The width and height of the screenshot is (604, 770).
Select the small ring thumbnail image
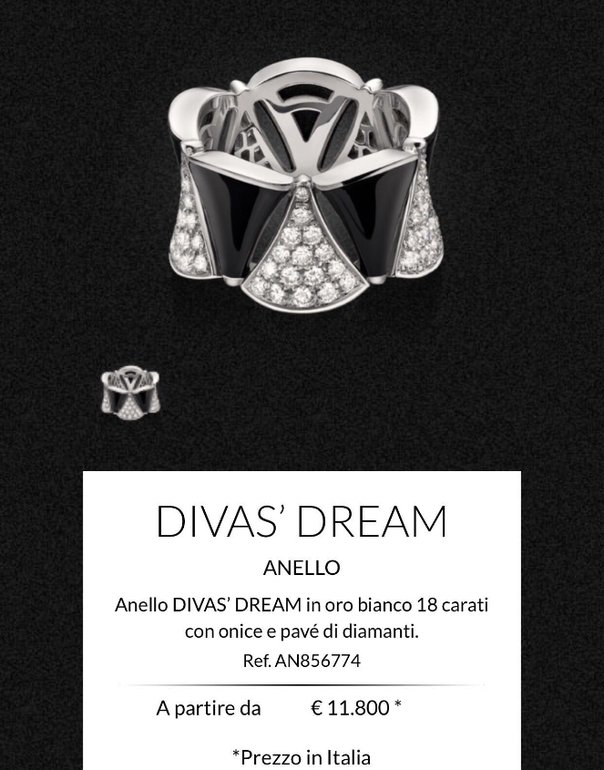pyautogui.click(x=129, y=391)
